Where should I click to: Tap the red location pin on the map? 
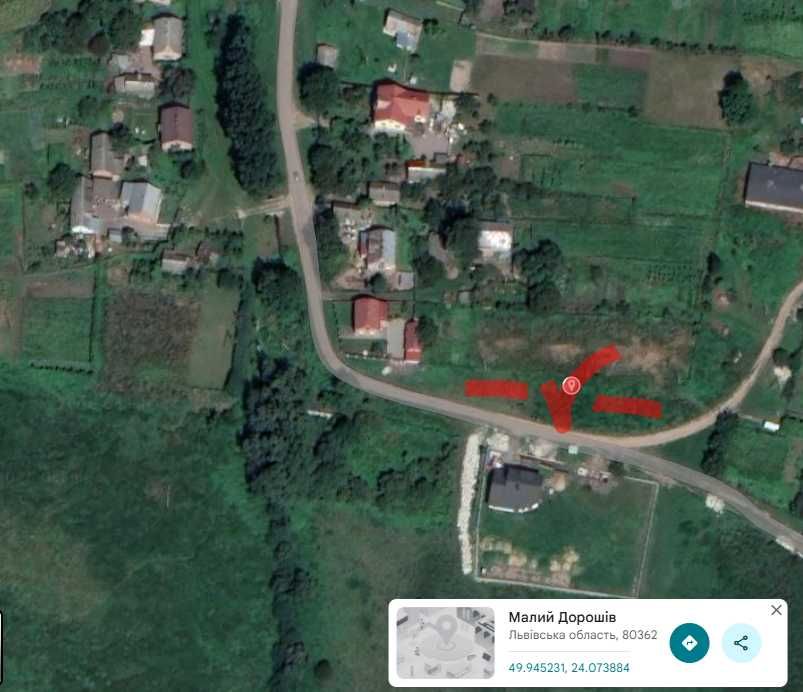coord(571,385)
